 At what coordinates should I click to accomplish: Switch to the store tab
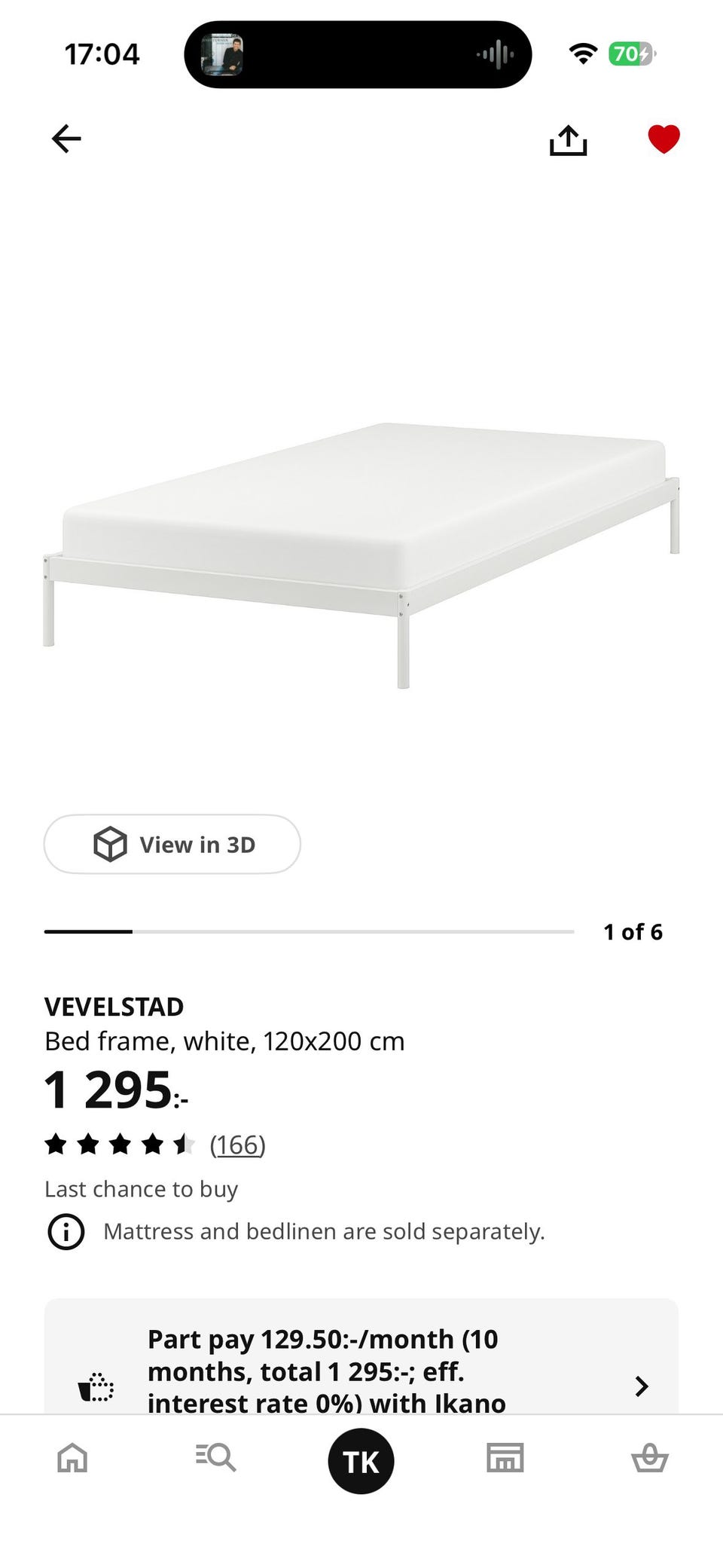[x=505, y=1458]
